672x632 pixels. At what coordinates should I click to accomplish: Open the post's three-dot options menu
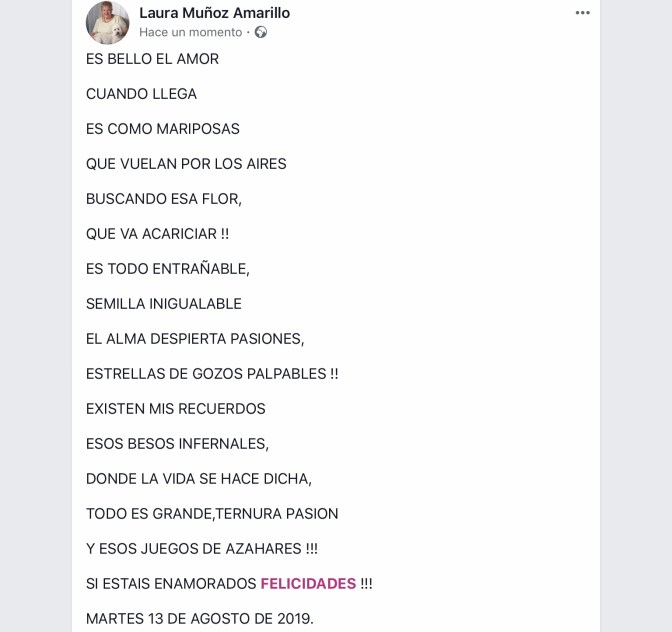coord(582,13)
